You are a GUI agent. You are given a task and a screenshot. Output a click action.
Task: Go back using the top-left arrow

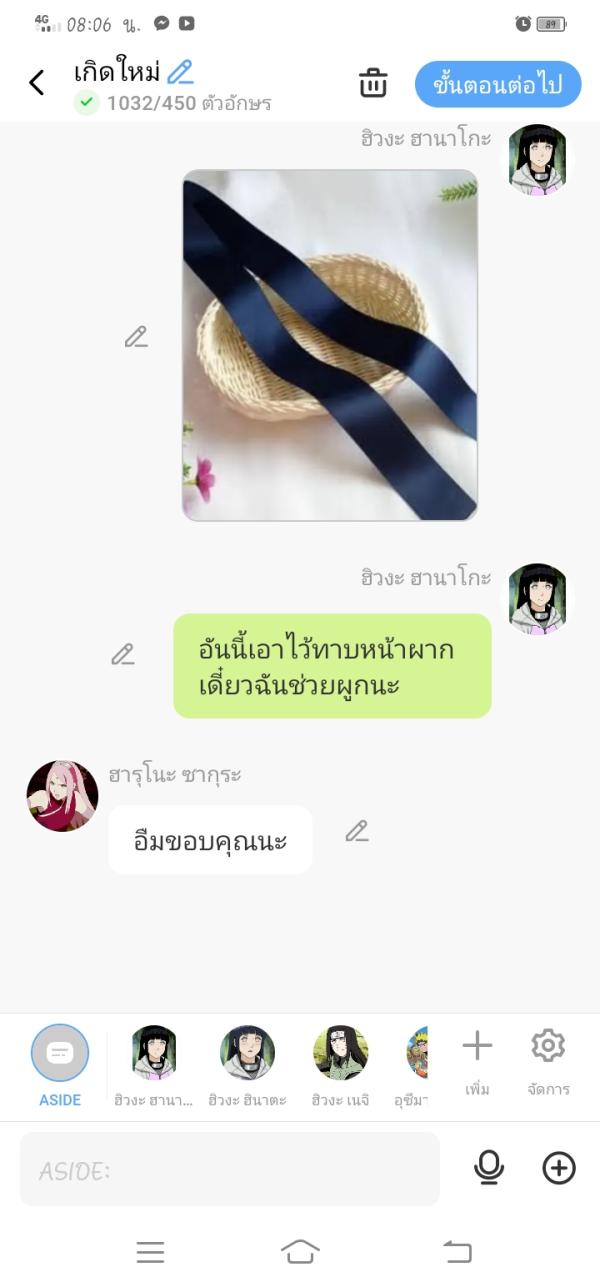tap(37, 83)
